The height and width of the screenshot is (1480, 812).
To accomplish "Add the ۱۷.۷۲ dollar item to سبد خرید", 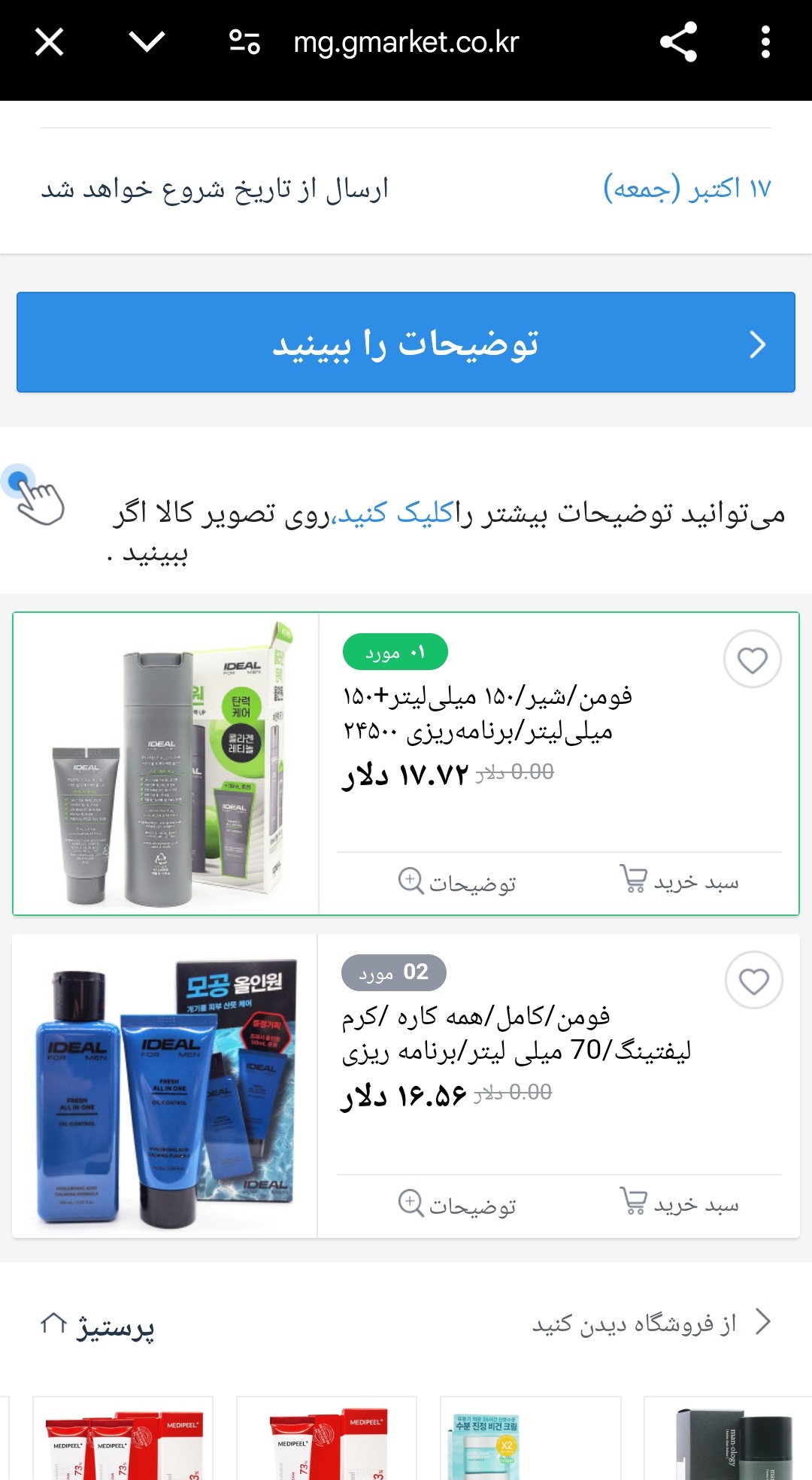I will point(680,881).
